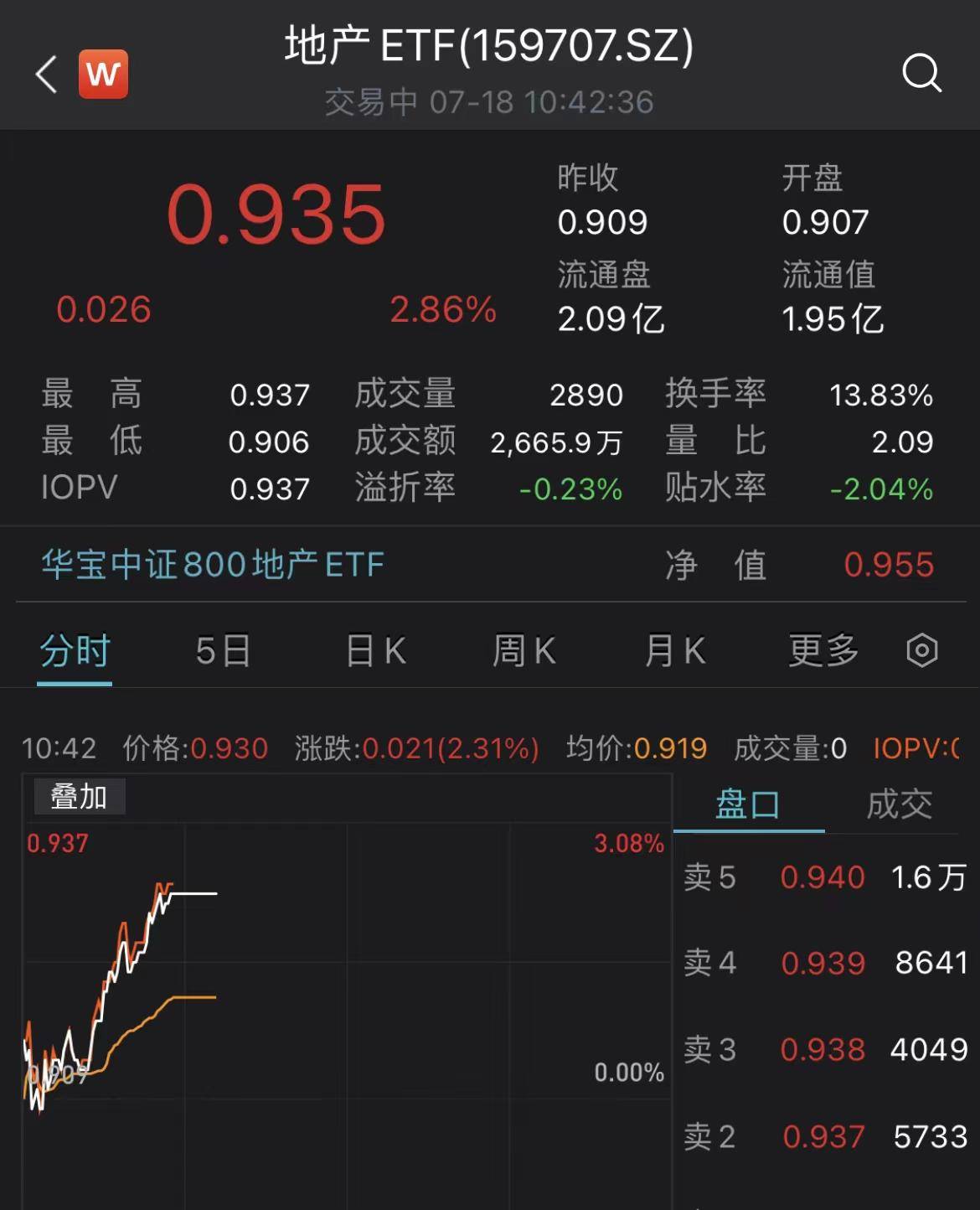Click the 3.08% upper range marker

pos(627,843)
